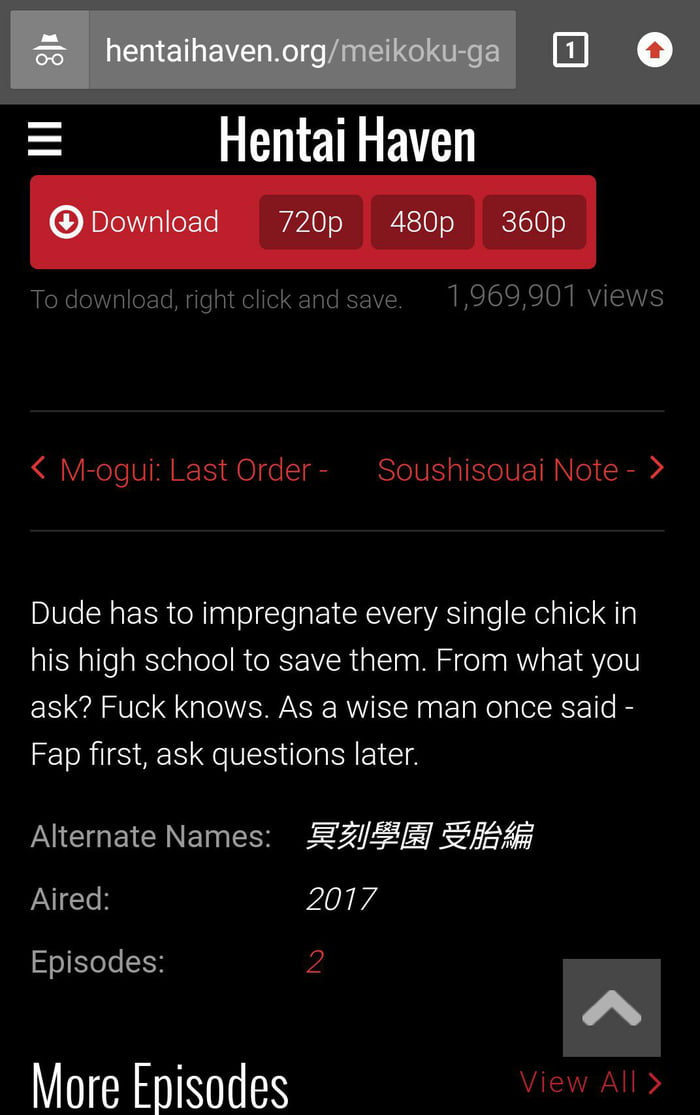This screenshot has height=1115, width=700.
Task: Tap the red update arrow icon
Action: 655,50
